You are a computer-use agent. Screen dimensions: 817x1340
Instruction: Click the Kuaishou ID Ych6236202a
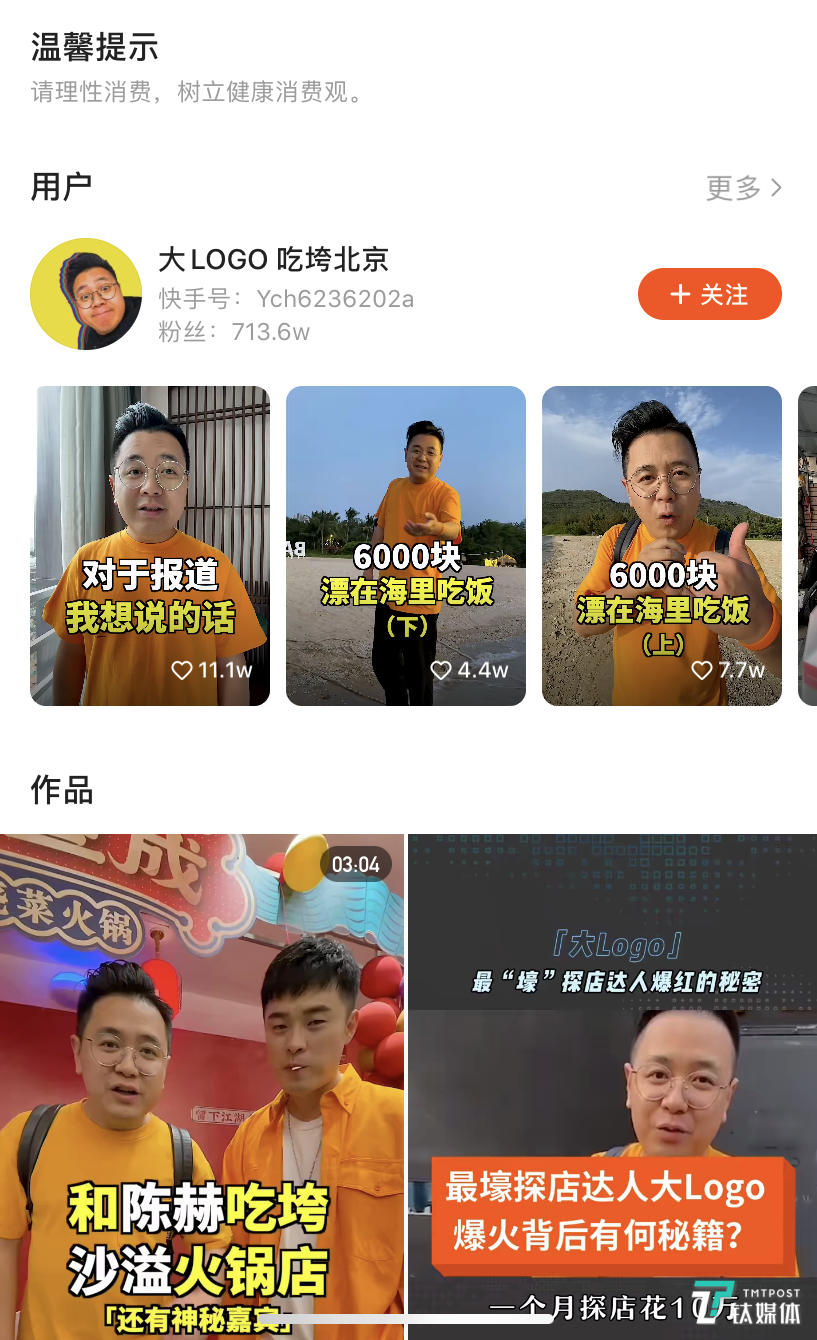tap(336, 297)
